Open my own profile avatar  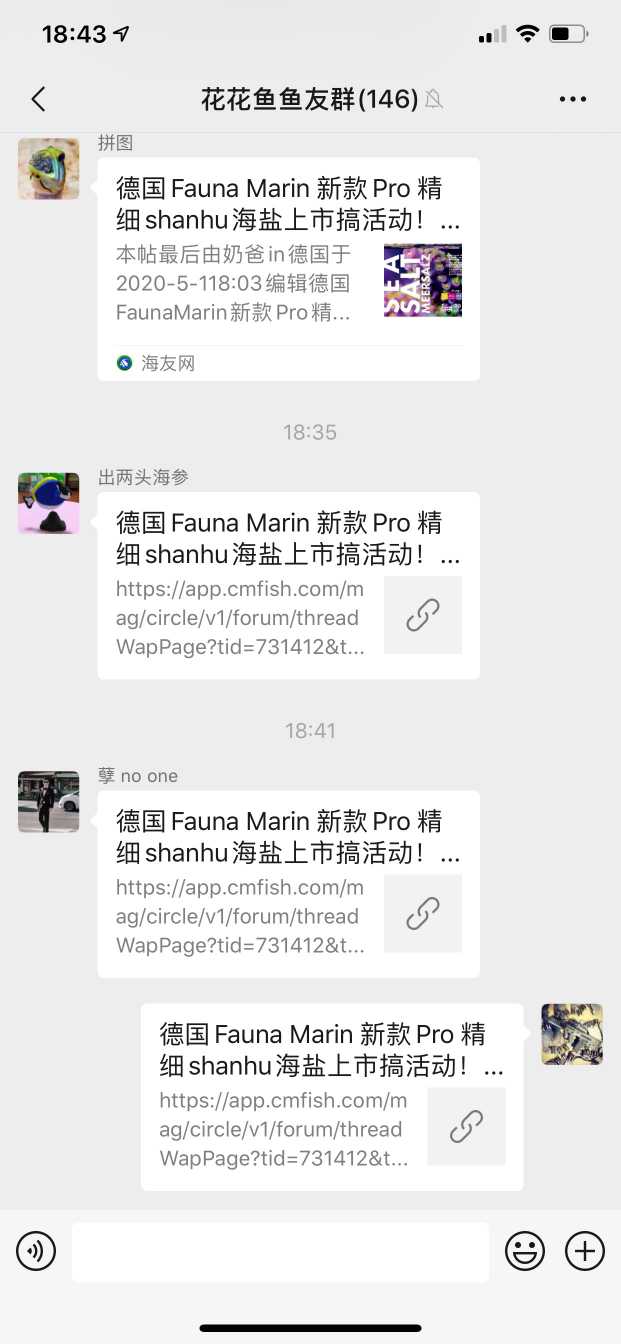click(572, 1034)
